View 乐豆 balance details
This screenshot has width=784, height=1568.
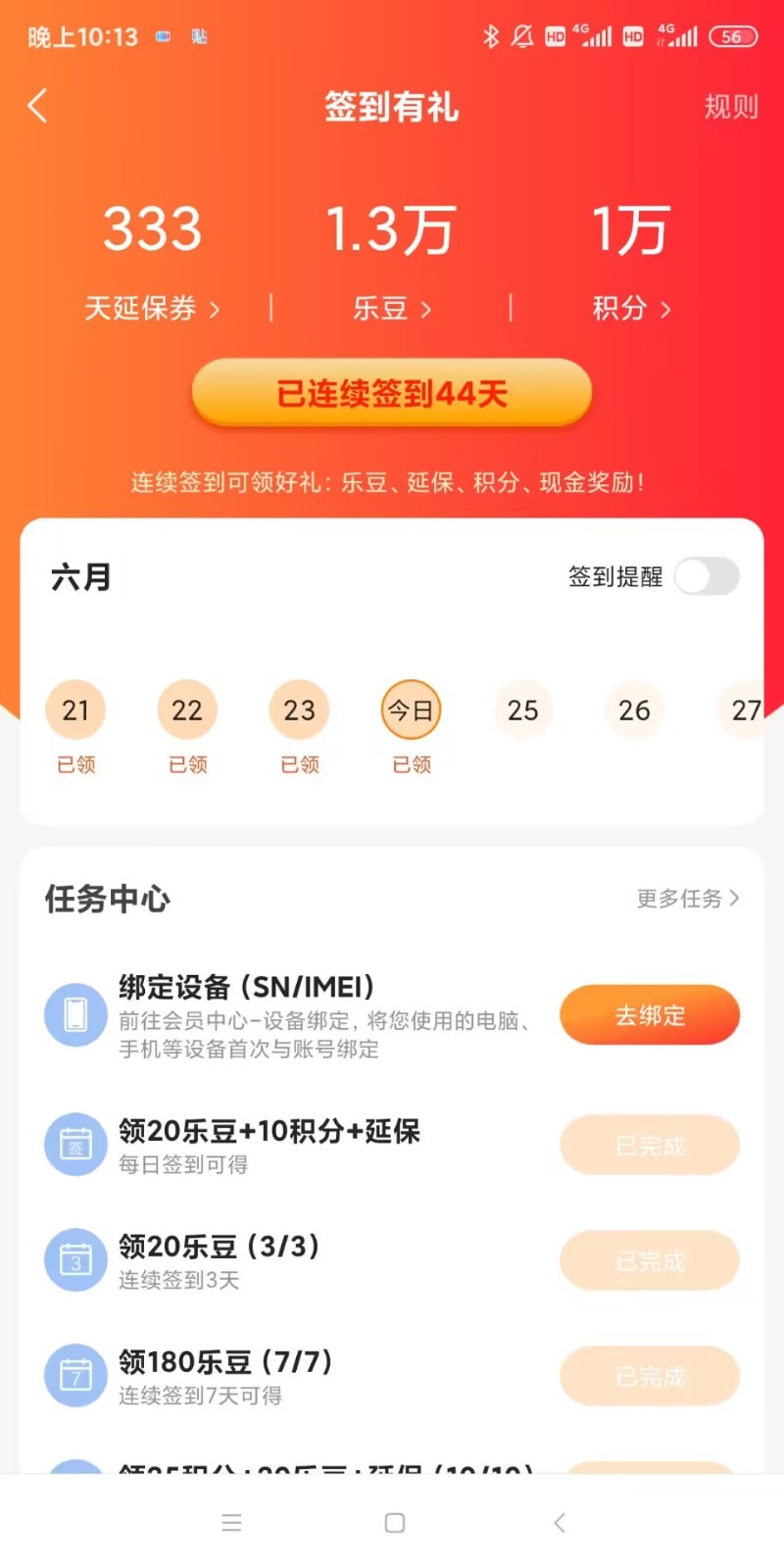click(391, 309)
